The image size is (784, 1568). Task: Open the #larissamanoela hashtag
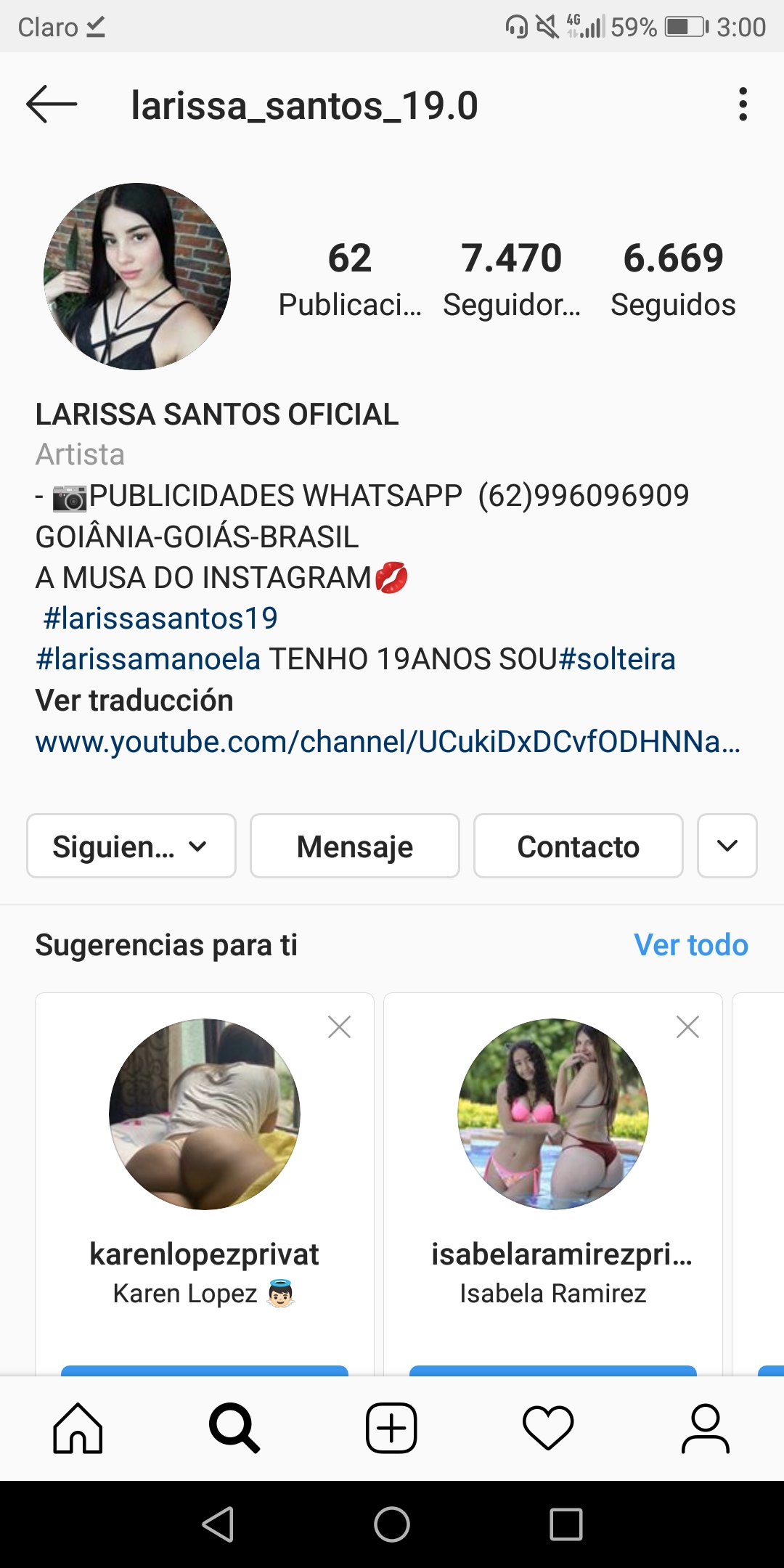[x=148, y=659]
